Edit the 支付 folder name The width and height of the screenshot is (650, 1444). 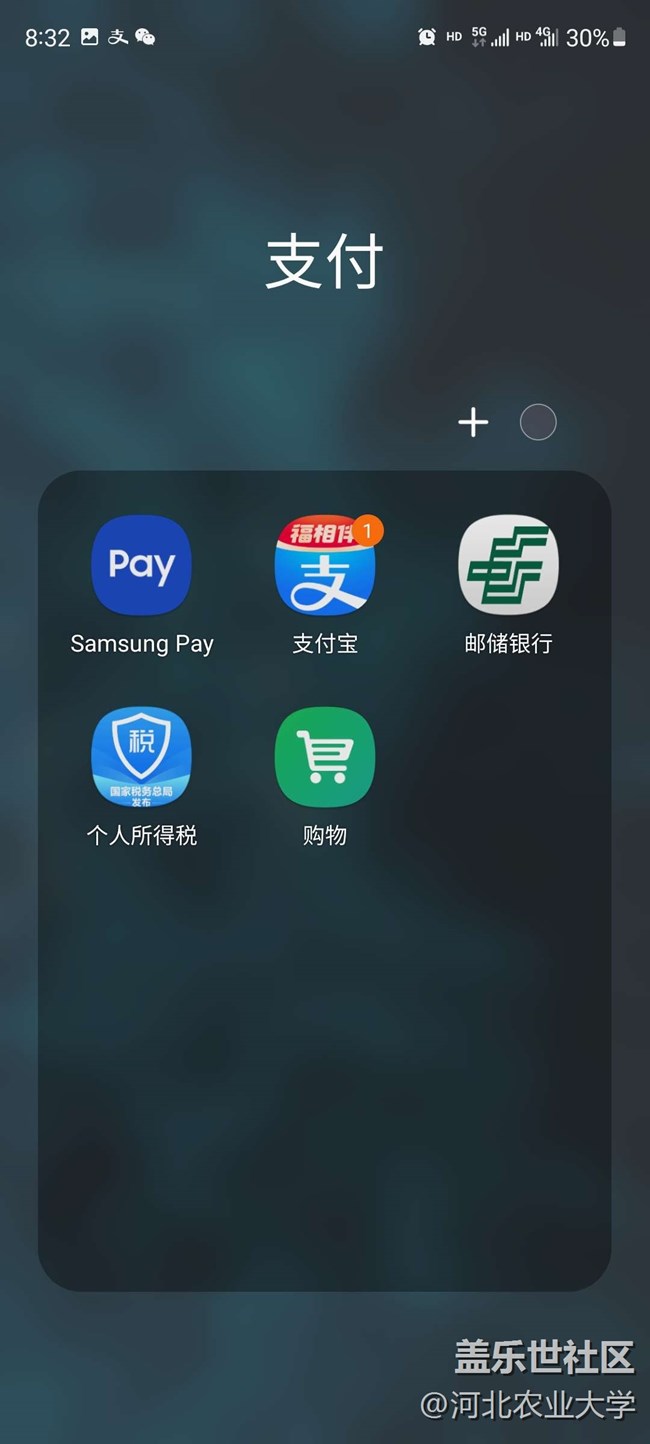click(x=325, y=262)
